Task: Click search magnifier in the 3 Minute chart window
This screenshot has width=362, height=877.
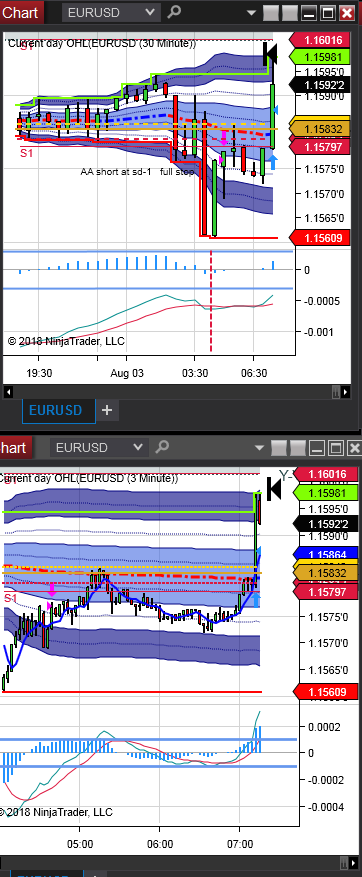Action: 162,447
